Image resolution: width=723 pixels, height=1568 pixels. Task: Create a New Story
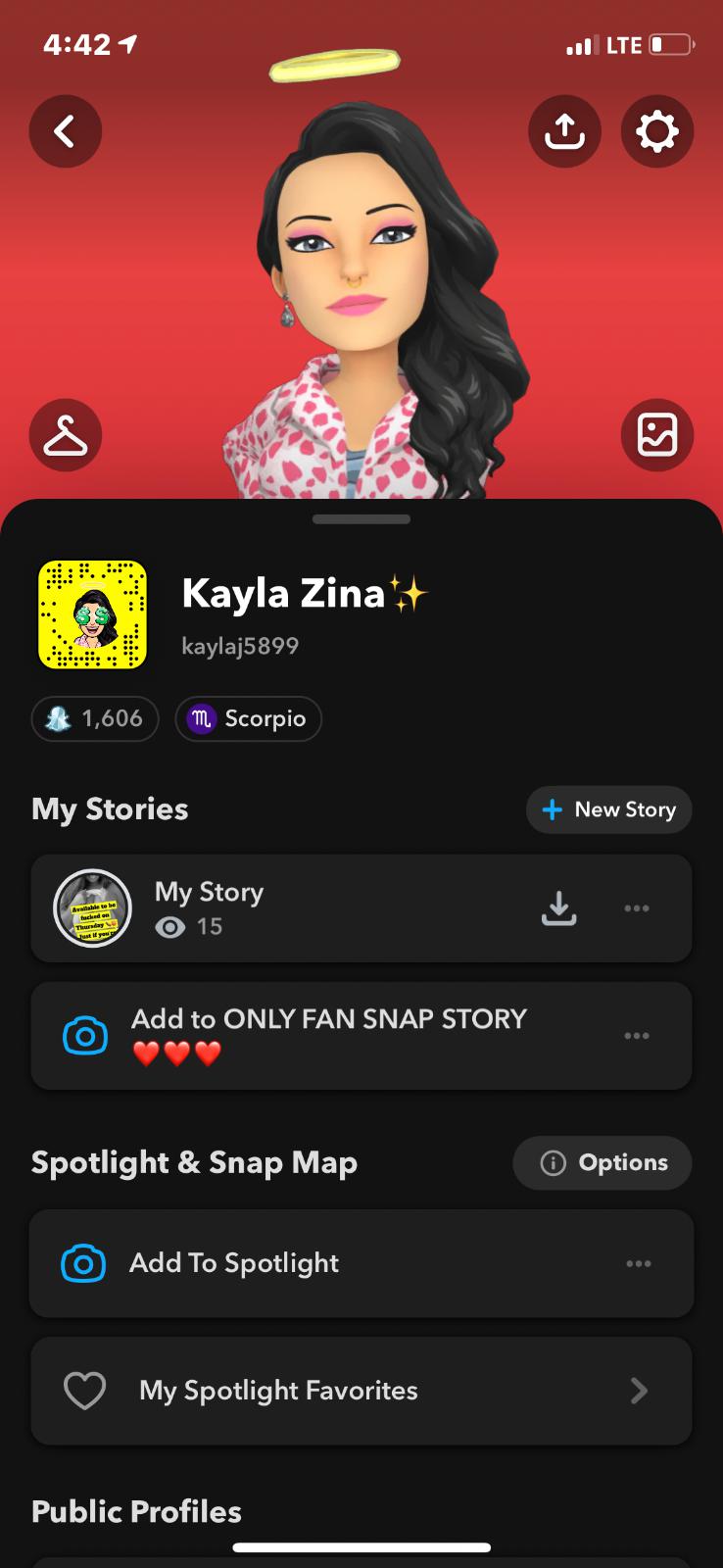coord(608,809)
